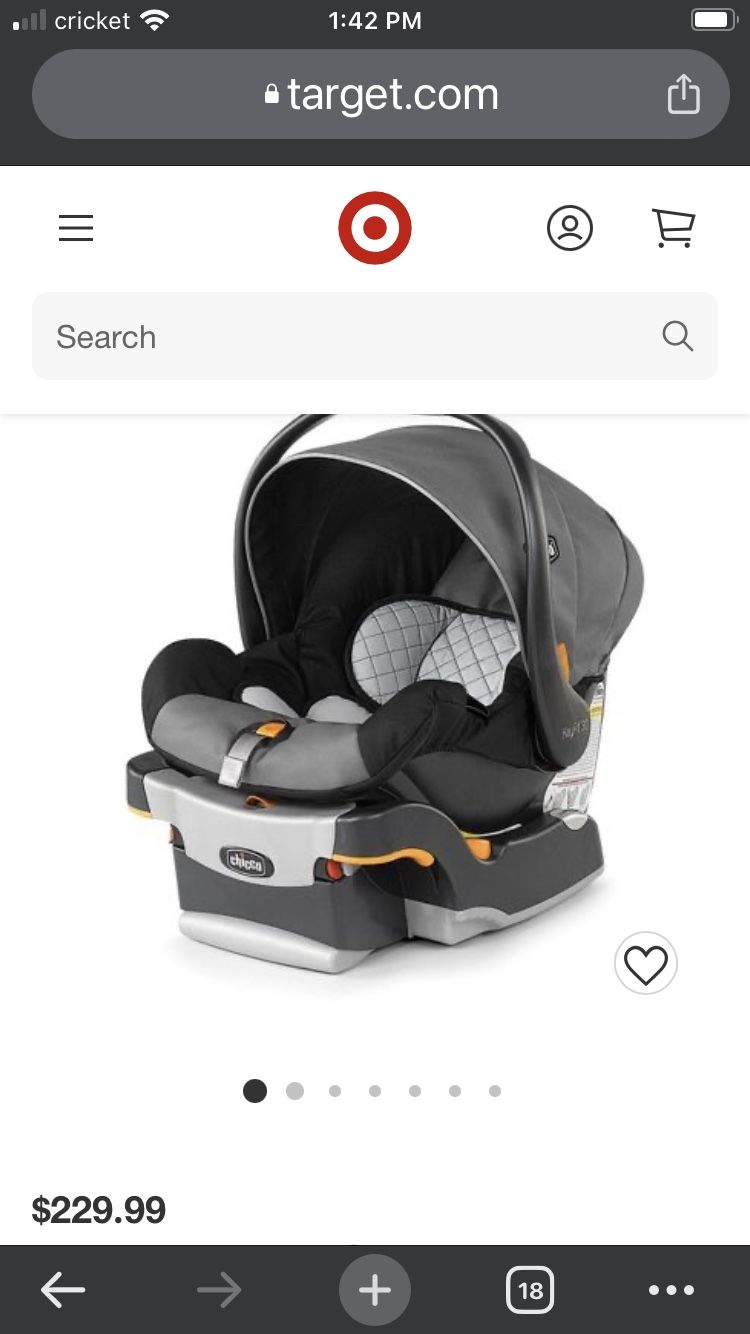
Task: Click the Target bullseye logo
Action: (375, 227)
